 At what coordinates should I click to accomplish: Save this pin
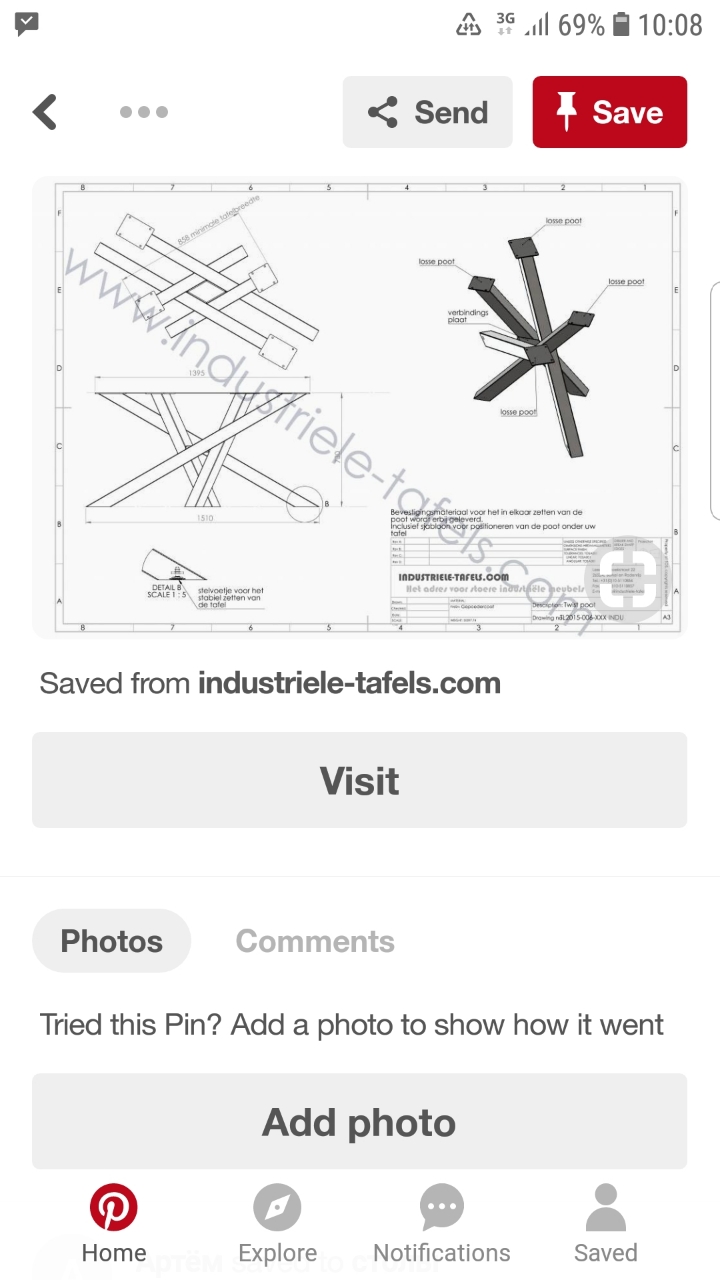coord(609,112)
